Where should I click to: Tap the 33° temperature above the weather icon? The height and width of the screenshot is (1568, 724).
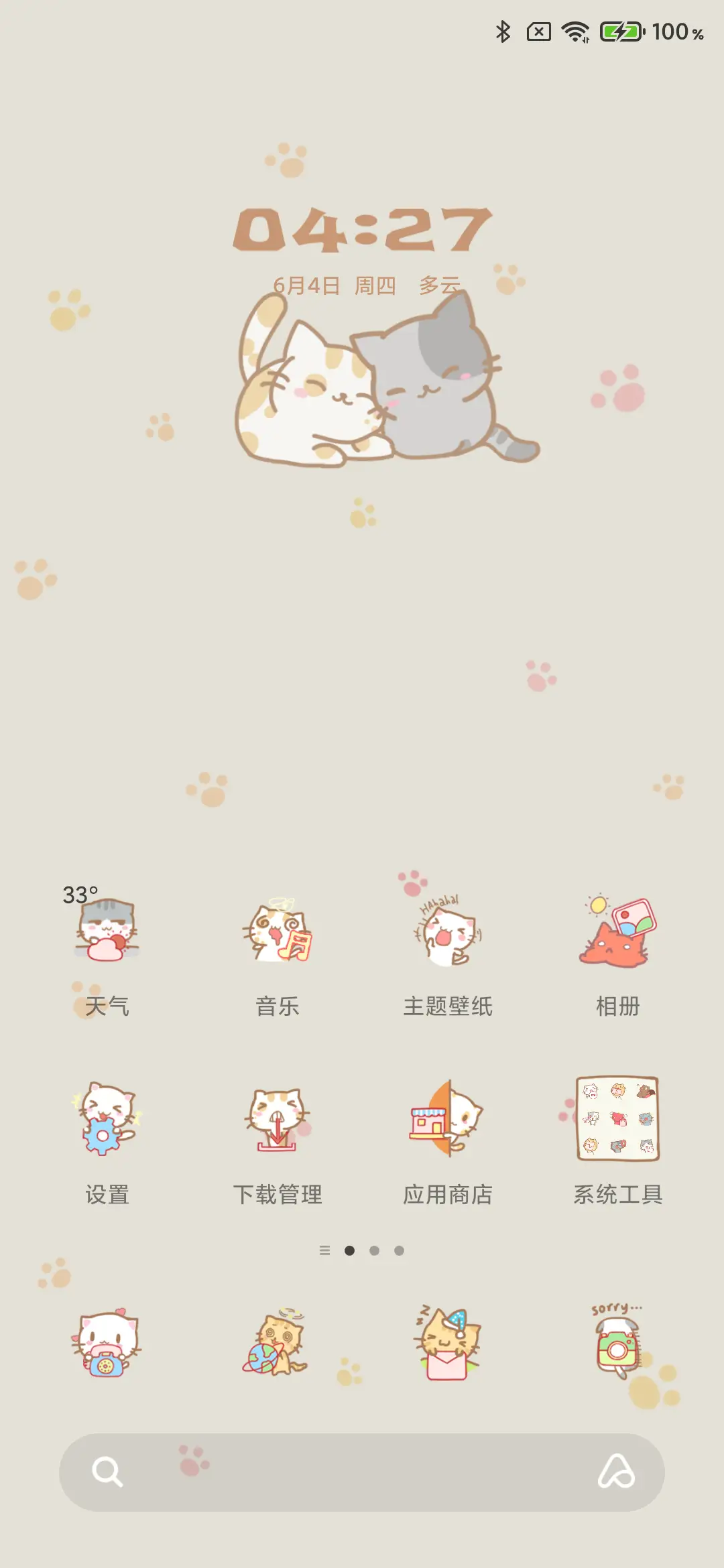point(78,893)
